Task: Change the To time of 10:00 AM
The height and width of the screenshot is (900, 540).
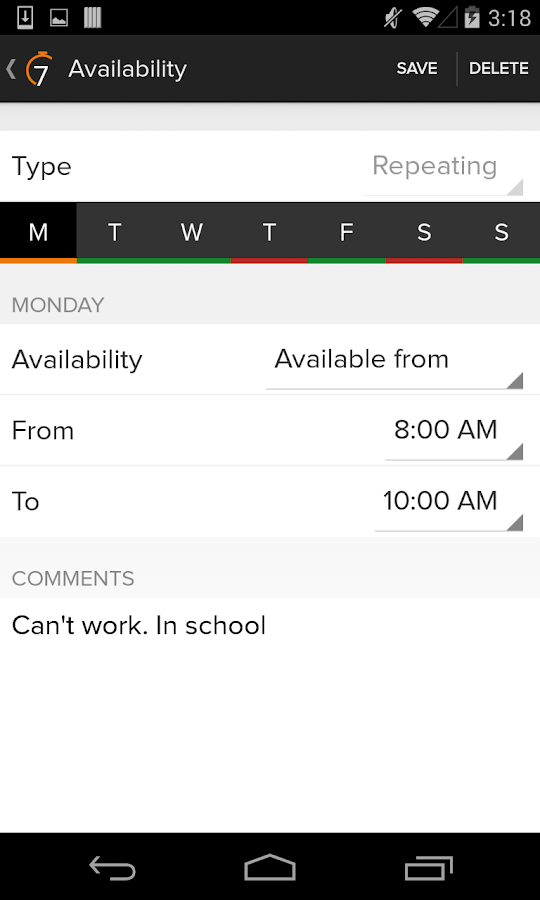Action: coord(449,502)
